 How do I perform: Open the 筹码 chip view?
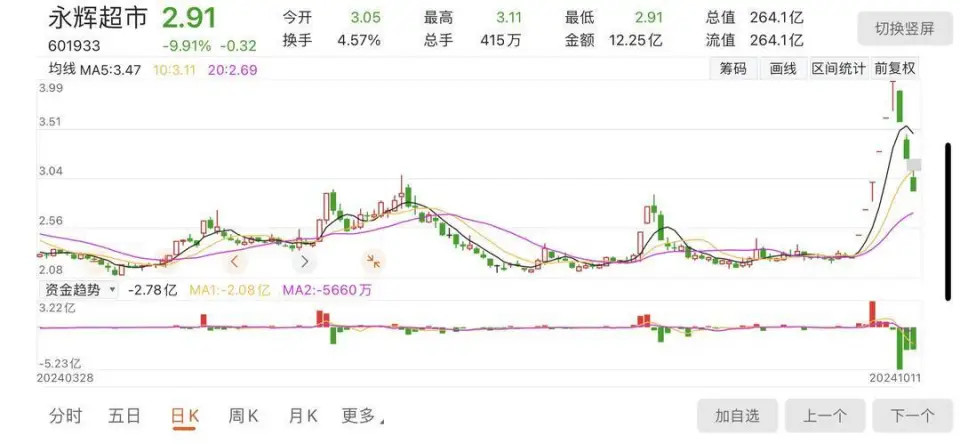click(x=733, y=68)
